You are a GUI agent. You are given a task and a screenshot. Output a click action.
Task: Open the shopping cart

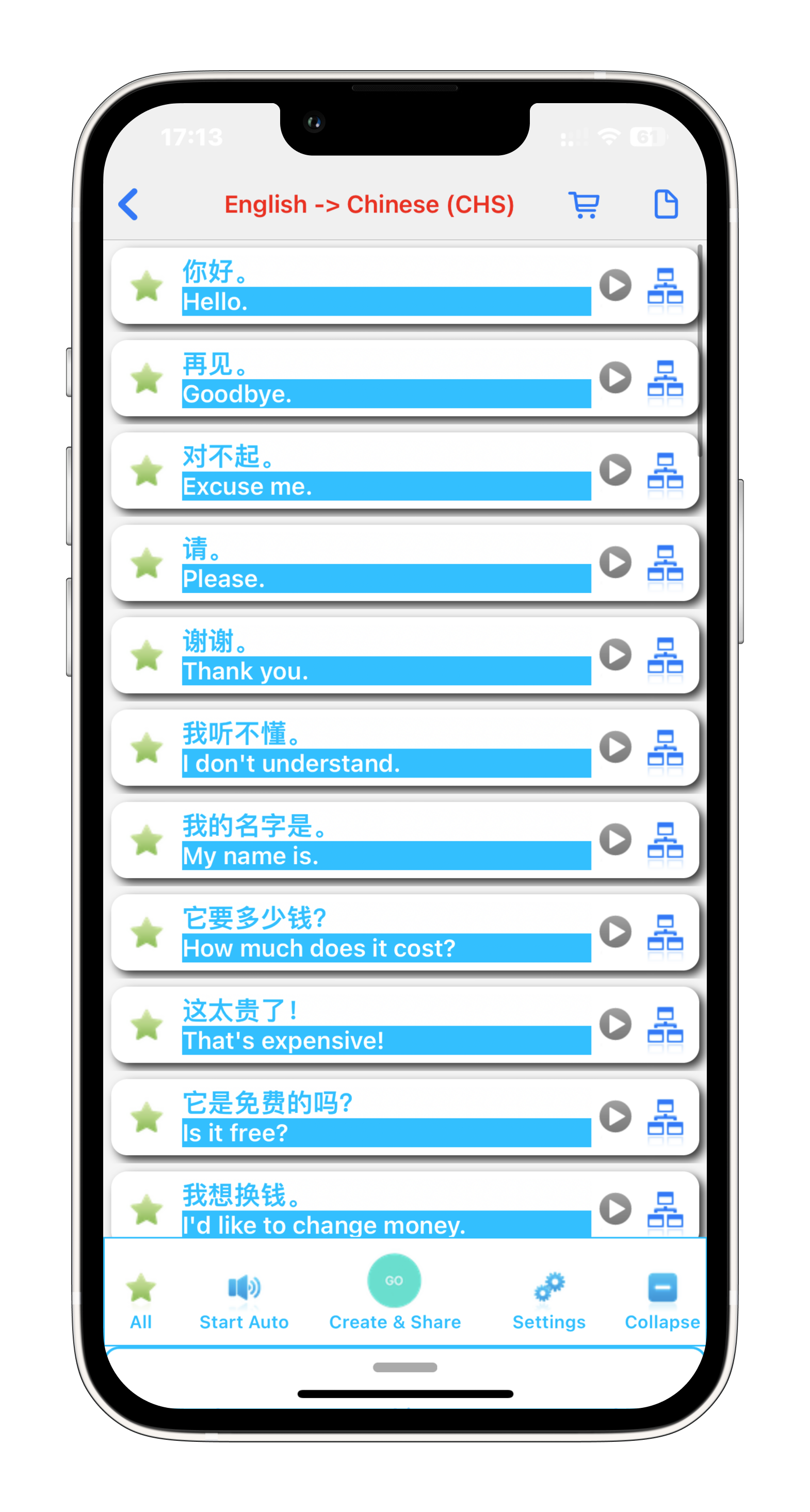point(584,204)
